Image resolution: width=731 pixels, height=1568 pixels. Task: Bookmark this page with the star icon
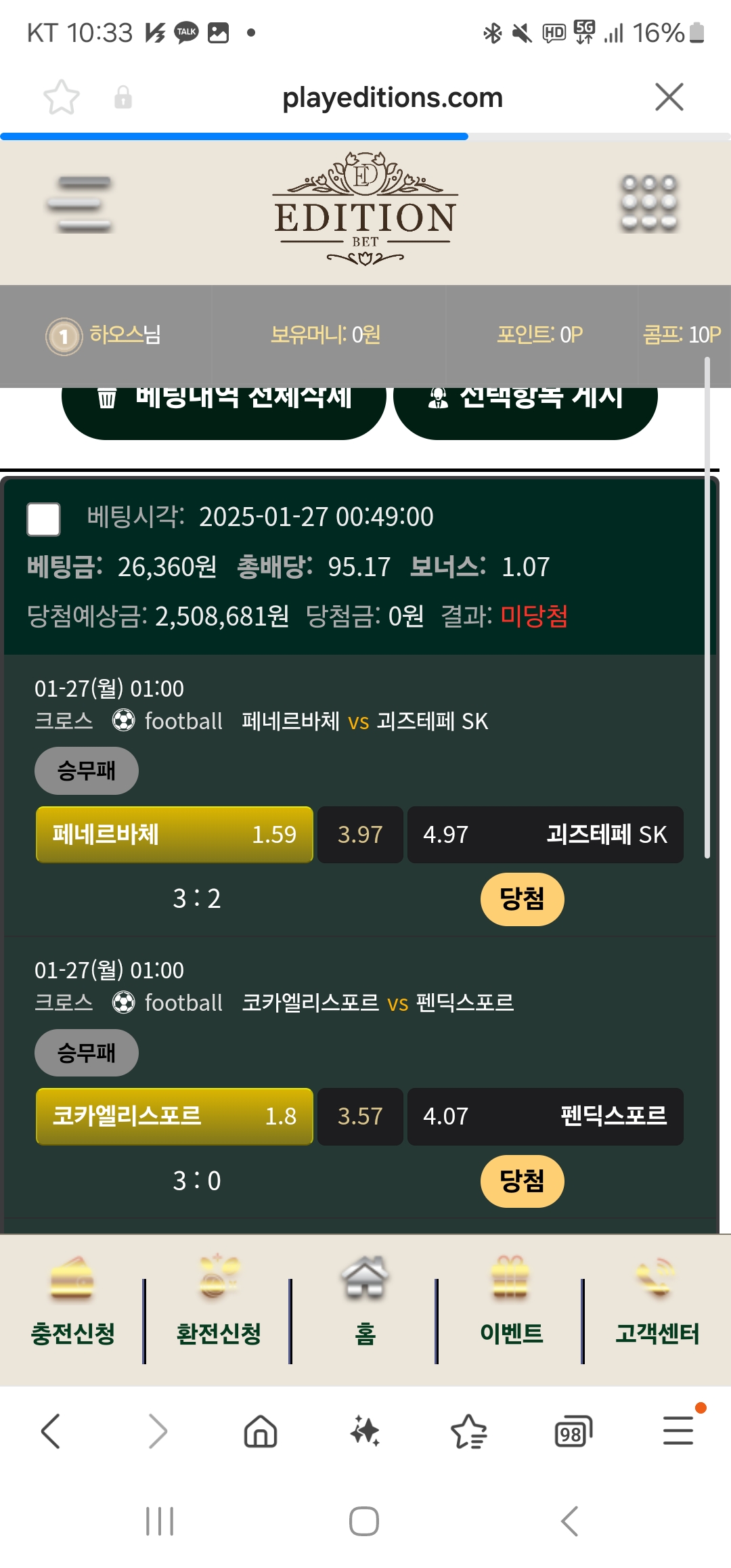(62, 97)
